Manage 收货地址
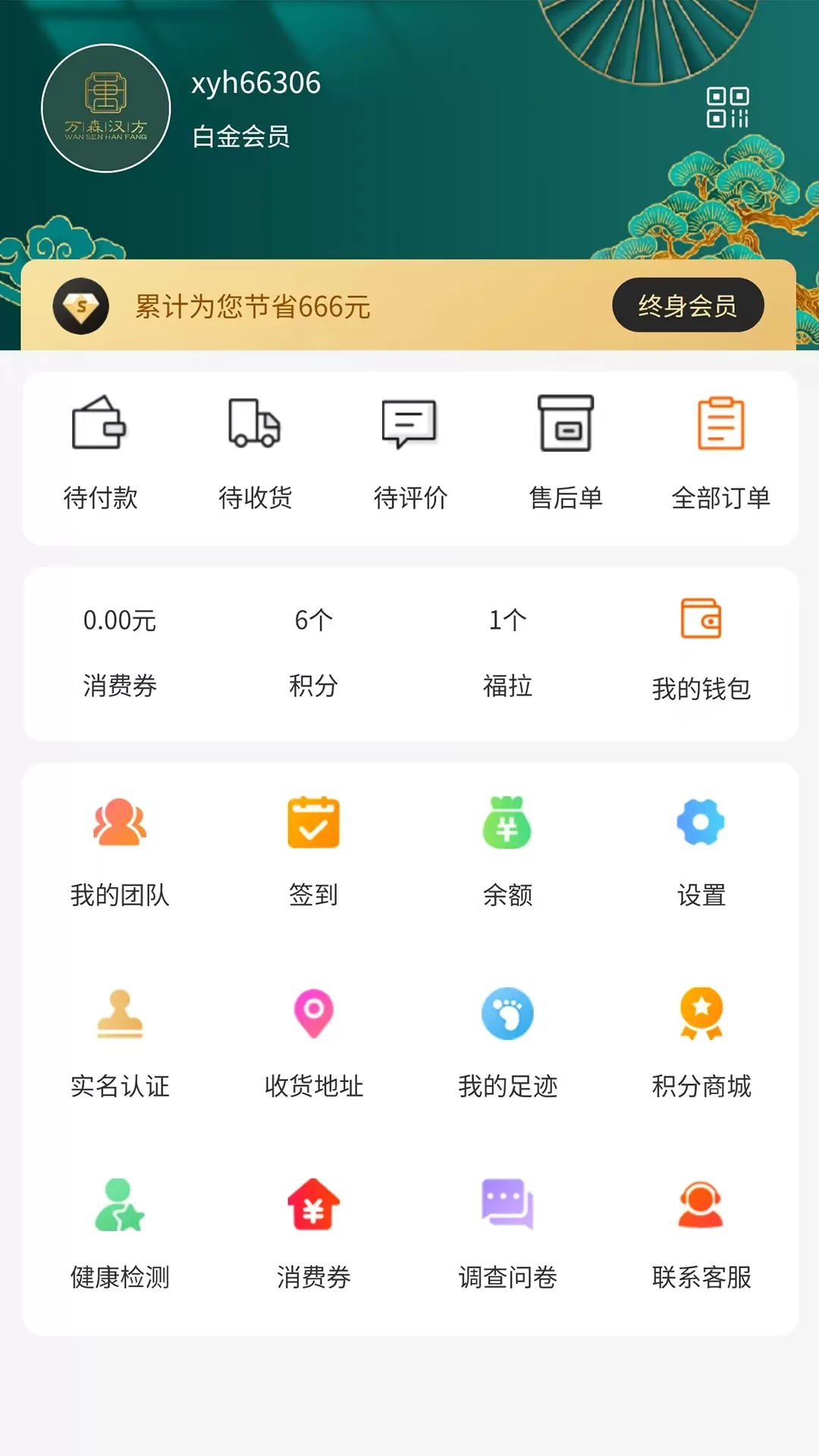This screenshot has height=1456, width=819. tap(313, 1043)
